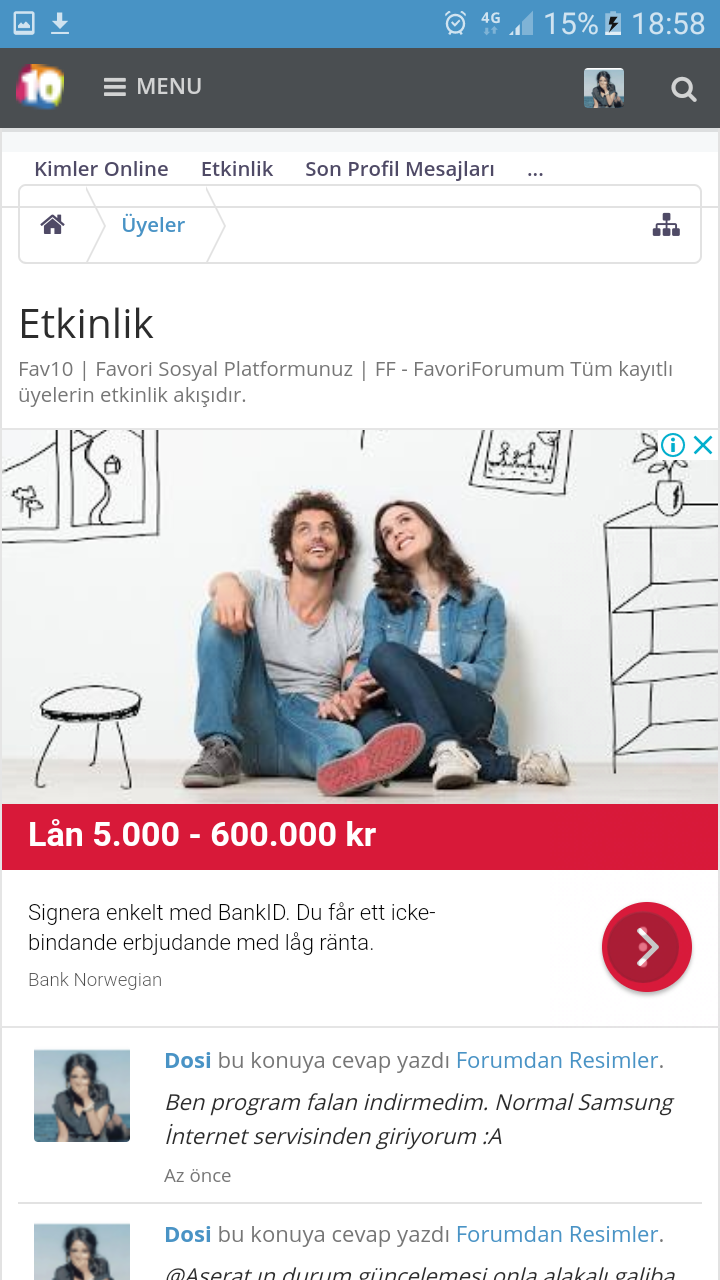Open Forumdan Resimler link in the first entry
The image size is (720, 1280).
click(557, 1060)
